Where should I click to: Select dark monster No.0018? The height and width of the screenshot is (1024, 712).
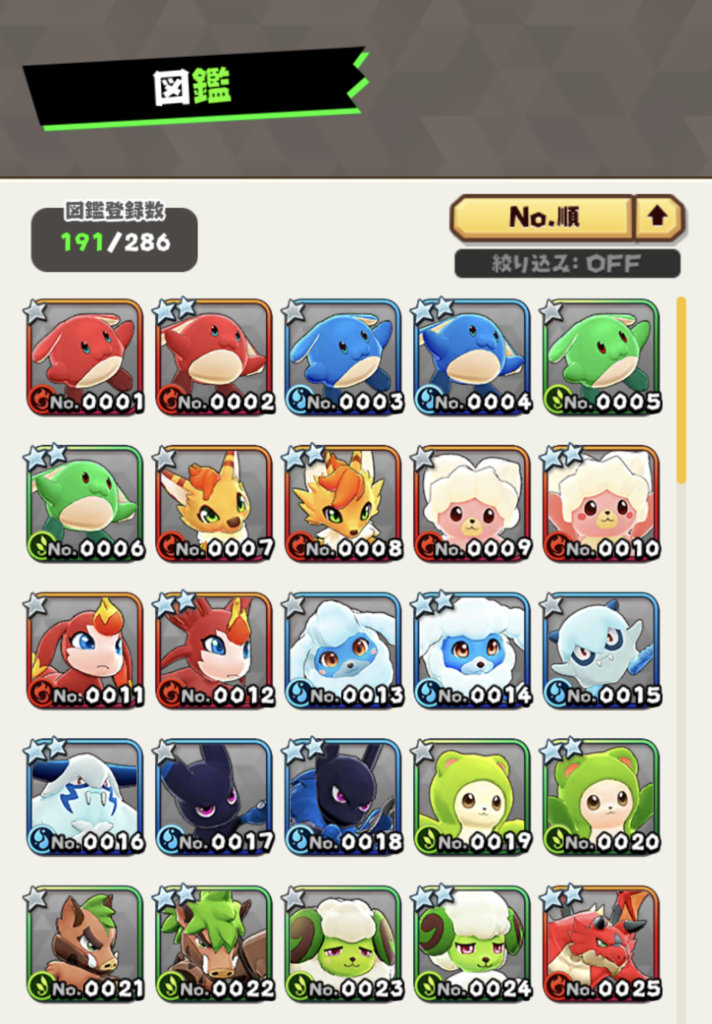[342, 797]
